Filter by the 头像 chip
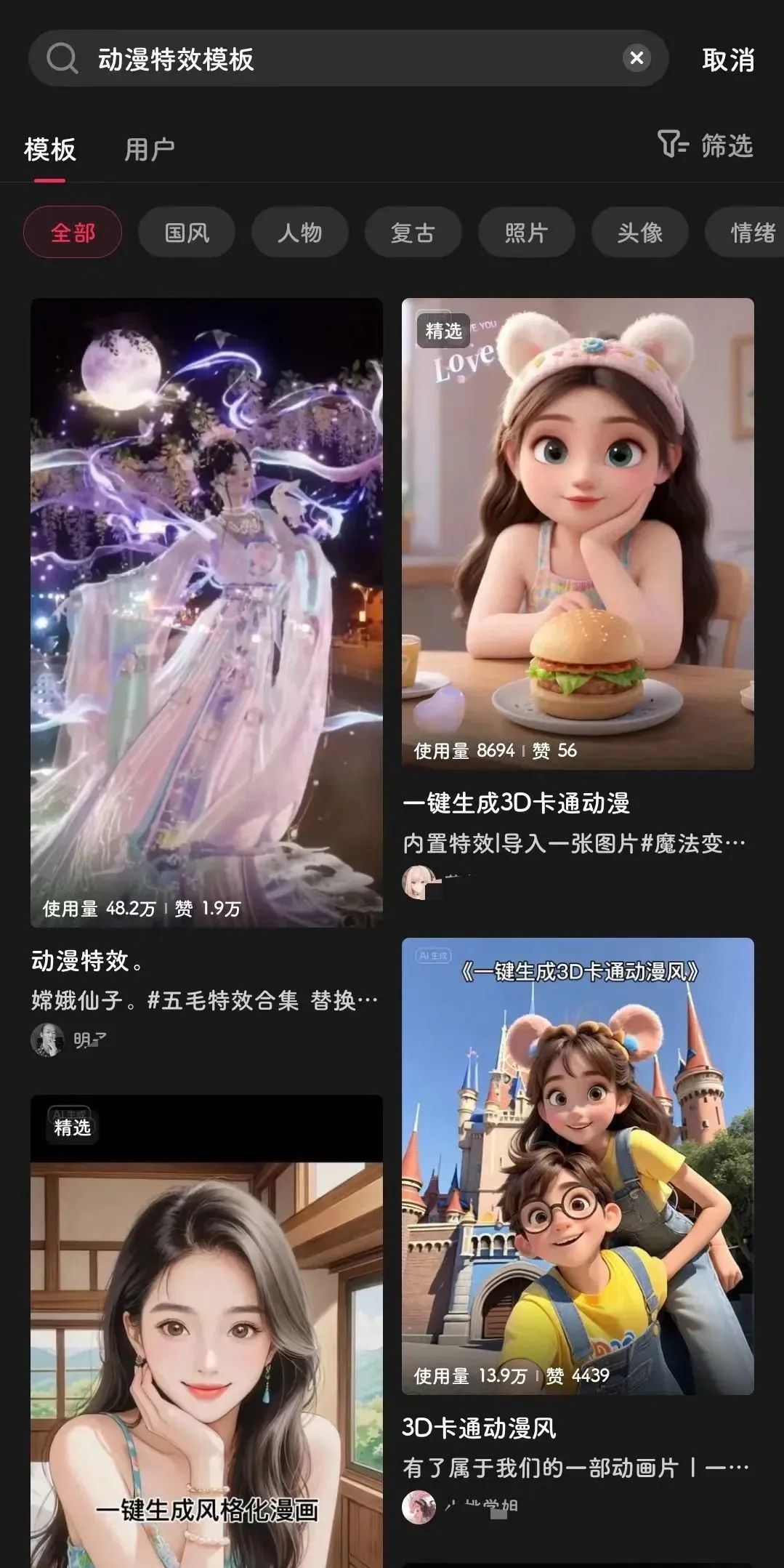The width and height of the screenshot is (784, 1568). tap(639, 233)
